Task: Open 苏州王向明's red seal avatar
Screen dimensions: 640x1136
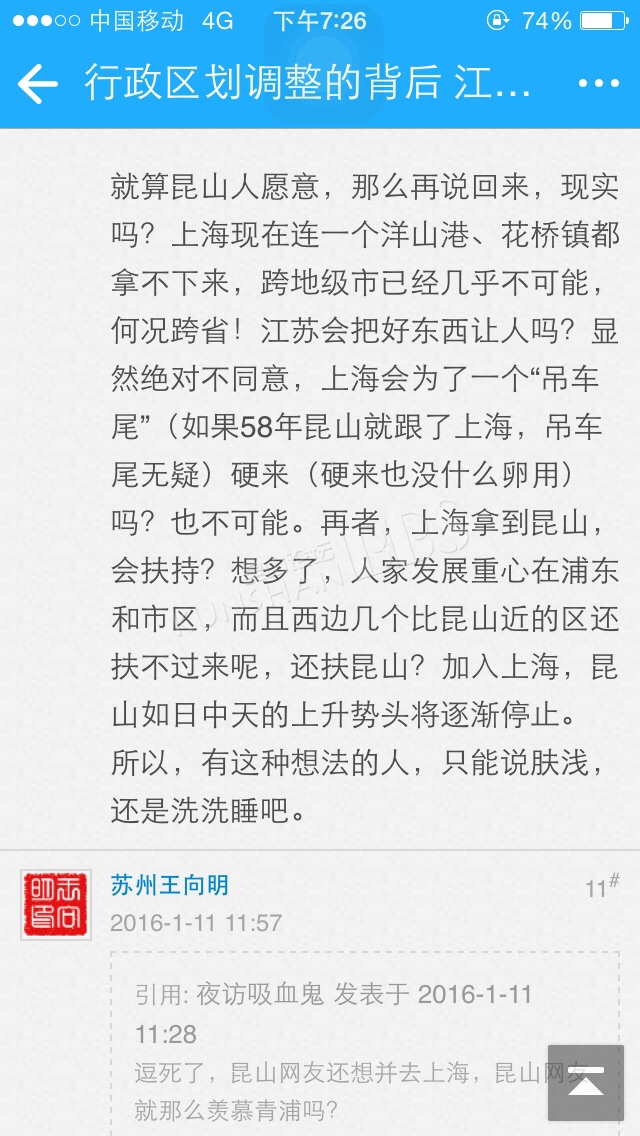Action: pos(56,905)
